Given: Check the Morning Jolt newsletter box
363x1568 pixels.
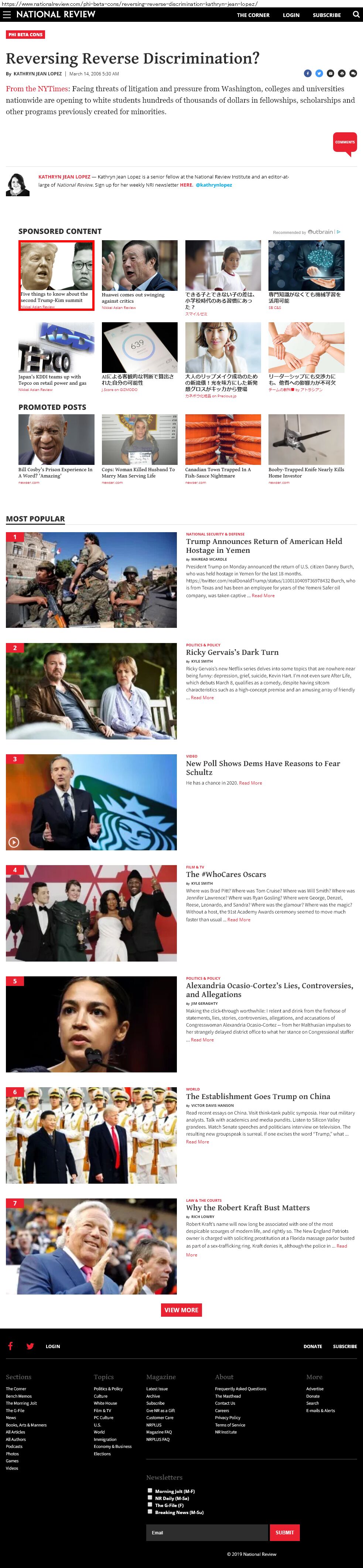Looking at the screenshot, I should point(150,1491).
